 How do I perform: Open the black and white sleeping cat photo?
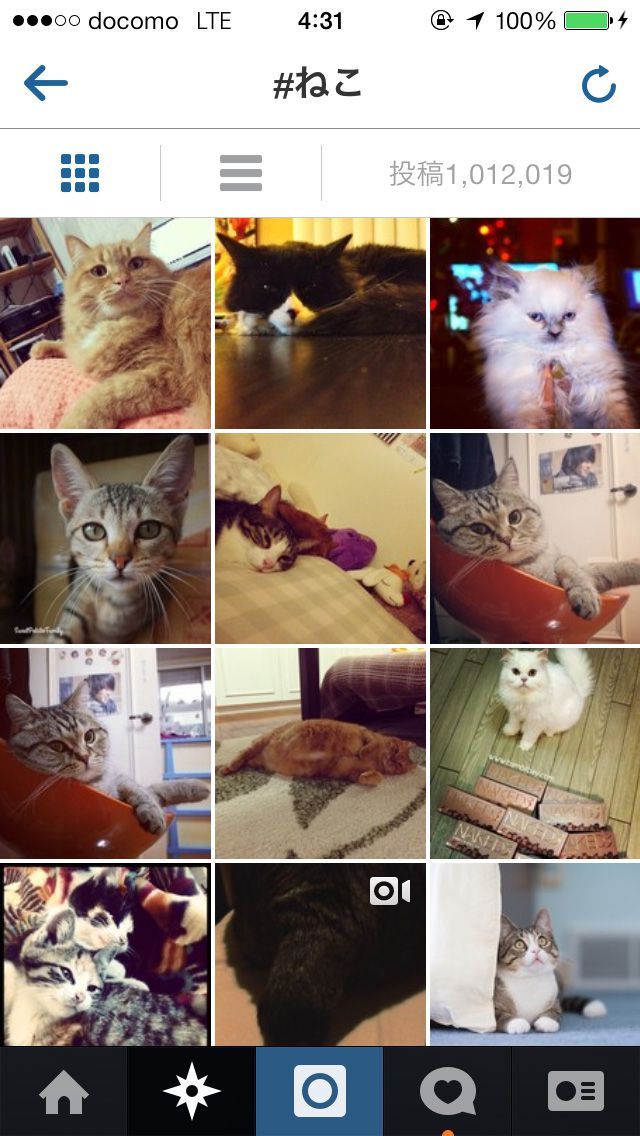(320, 323)
